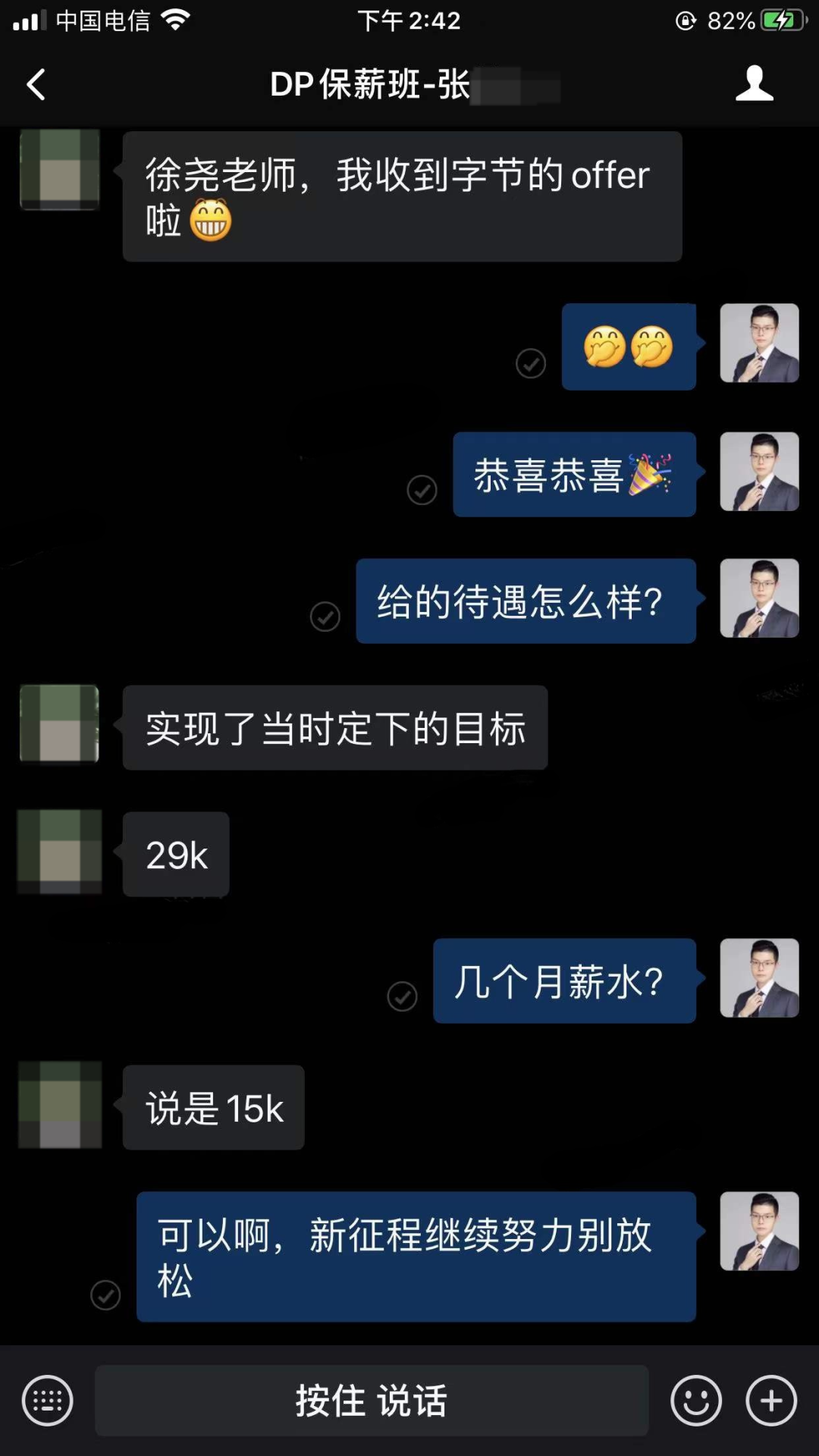
Task: Select the 29k message bubble
Action: pos(176,854)
